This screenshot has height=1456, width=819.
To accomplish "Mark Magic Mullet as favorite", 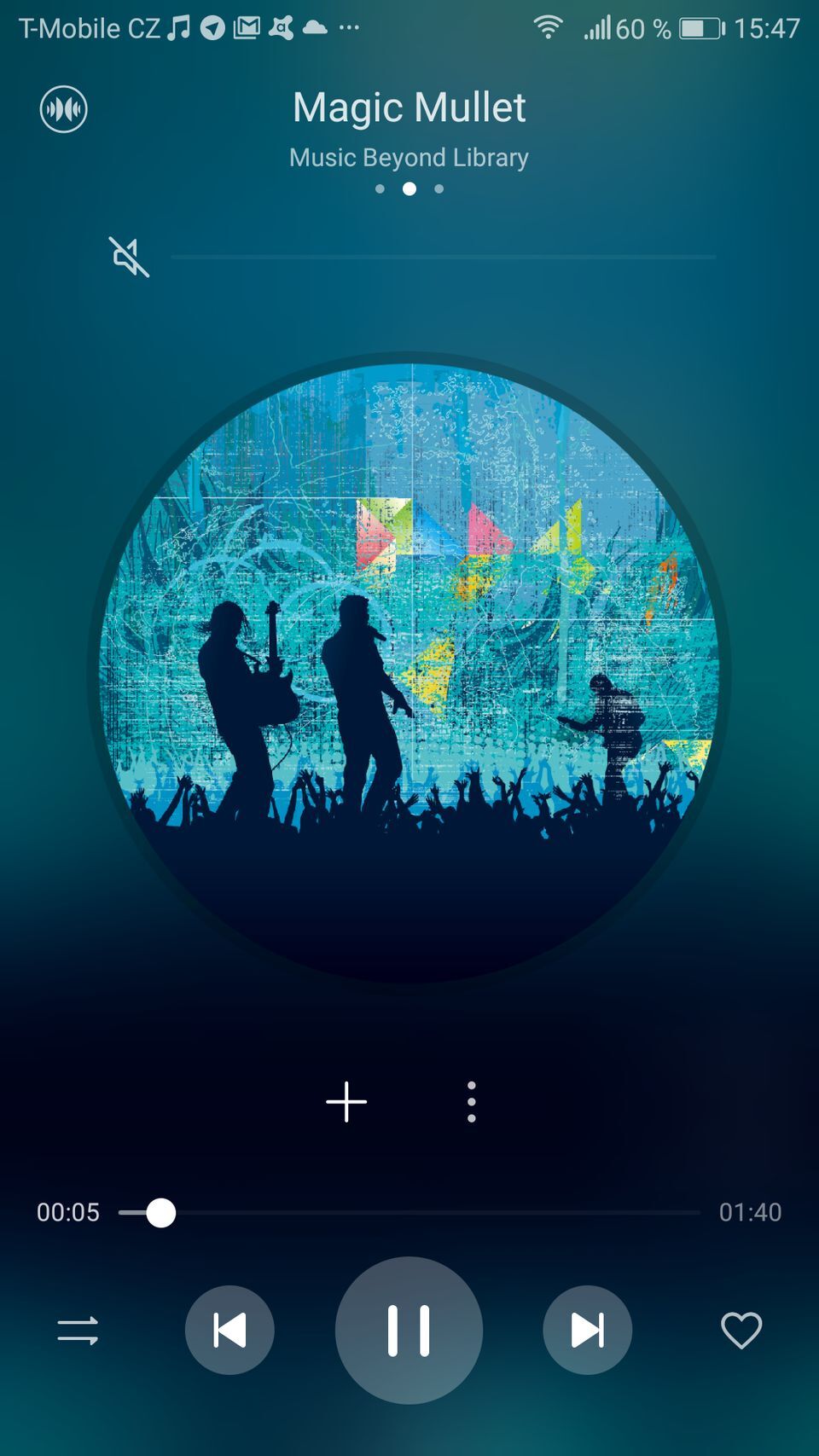I will click(741, 1330).
